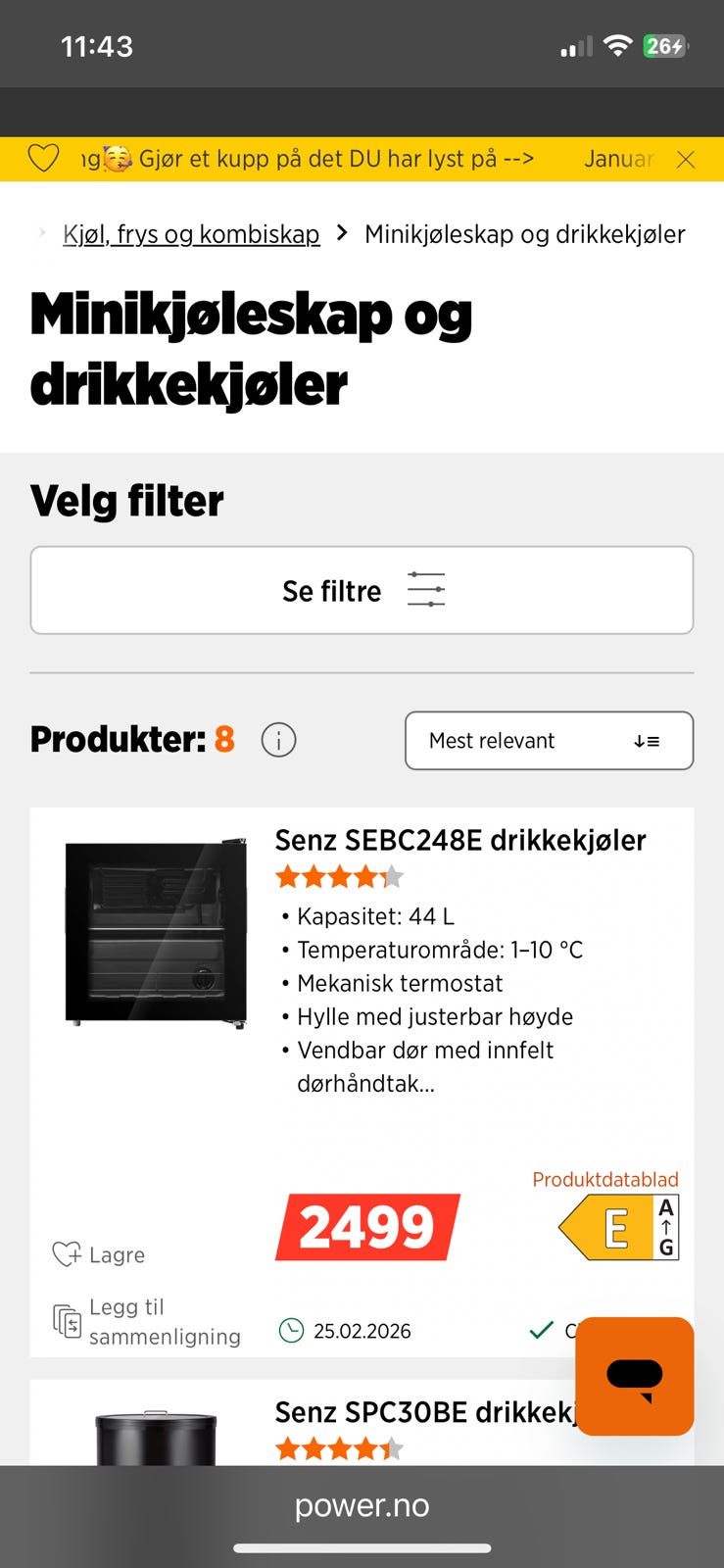Open the Se filtre filter panel

362,590
